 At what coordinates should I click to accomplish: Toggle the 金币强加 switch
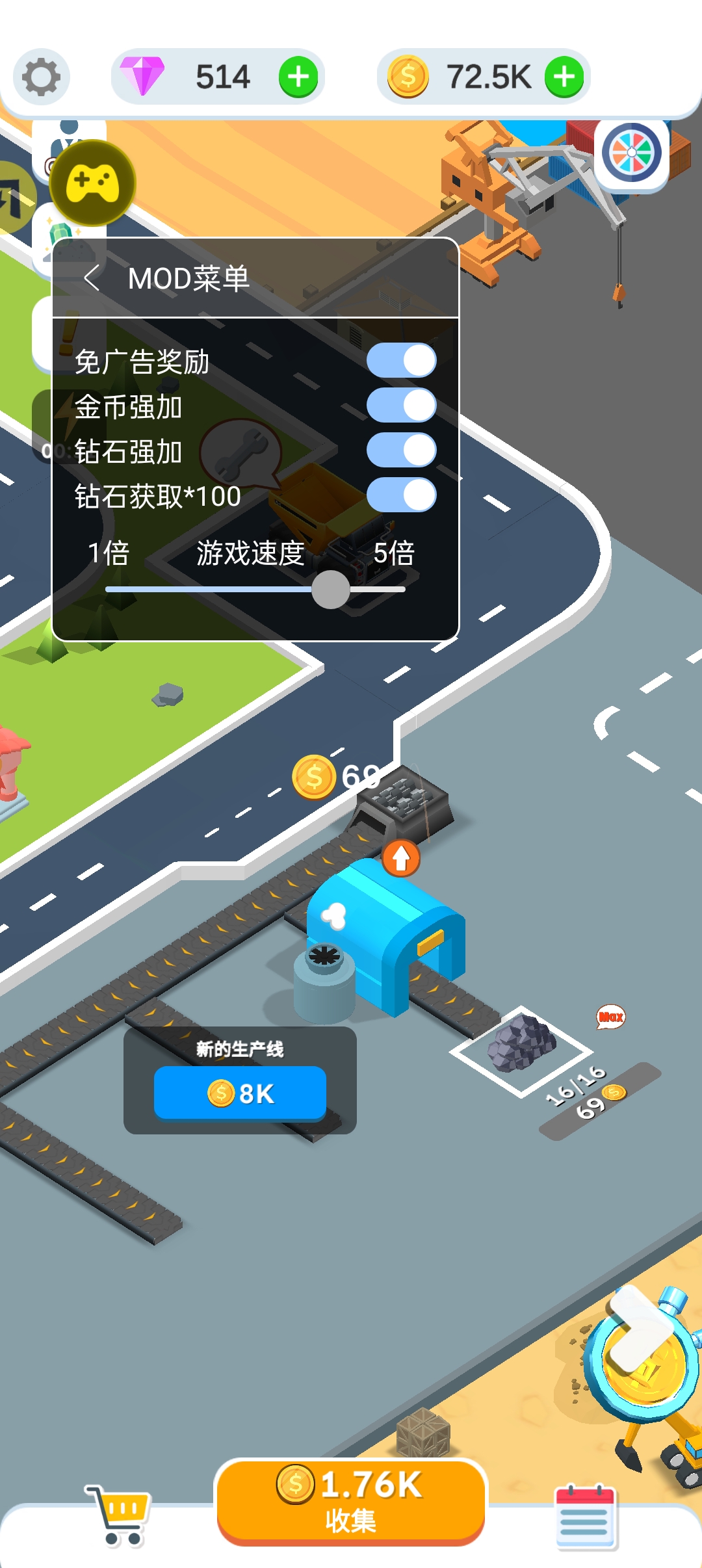[x=401, y=406]
